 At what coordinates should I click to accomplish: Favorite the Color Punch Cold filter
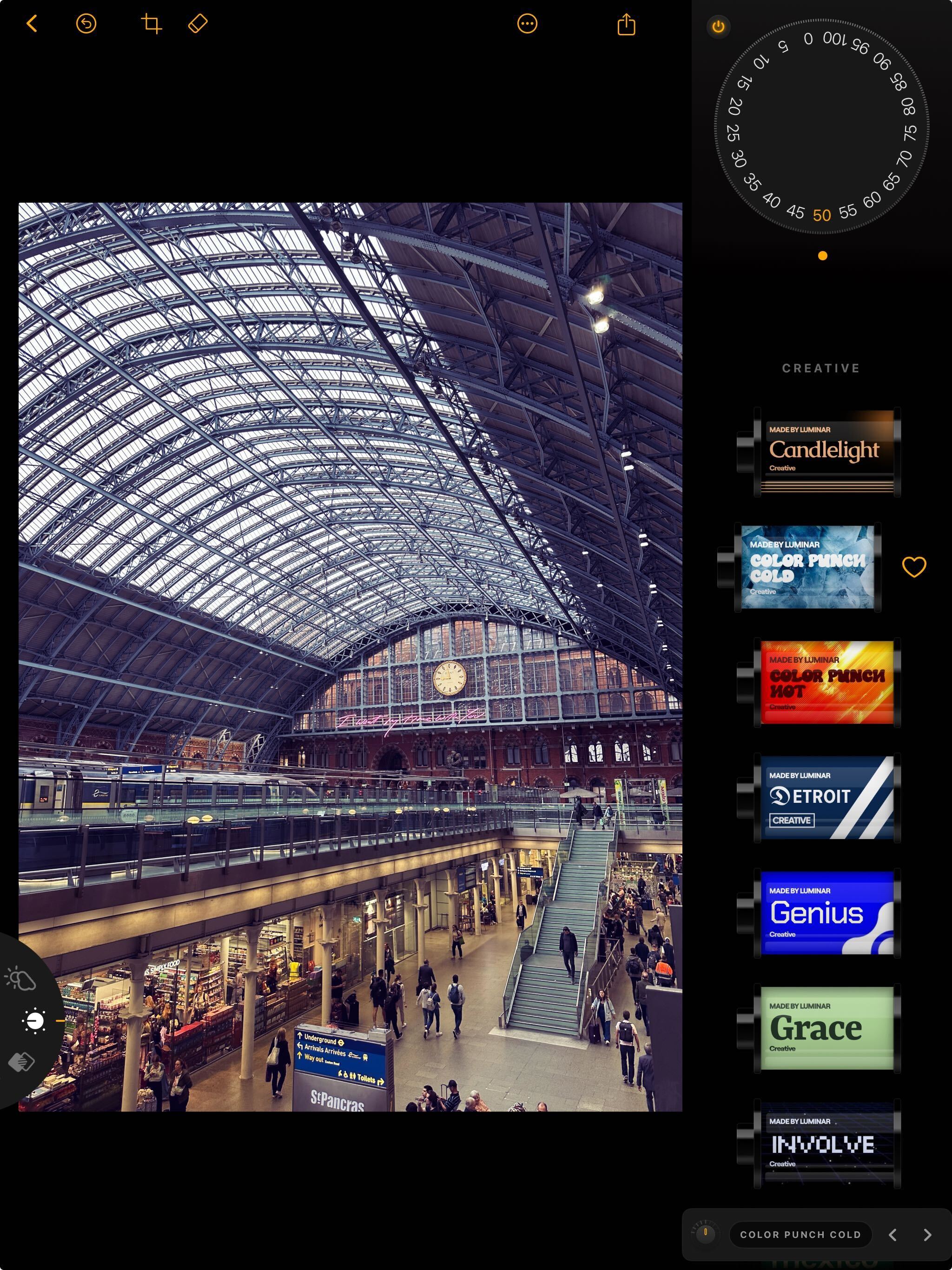[x=913, y=567]
